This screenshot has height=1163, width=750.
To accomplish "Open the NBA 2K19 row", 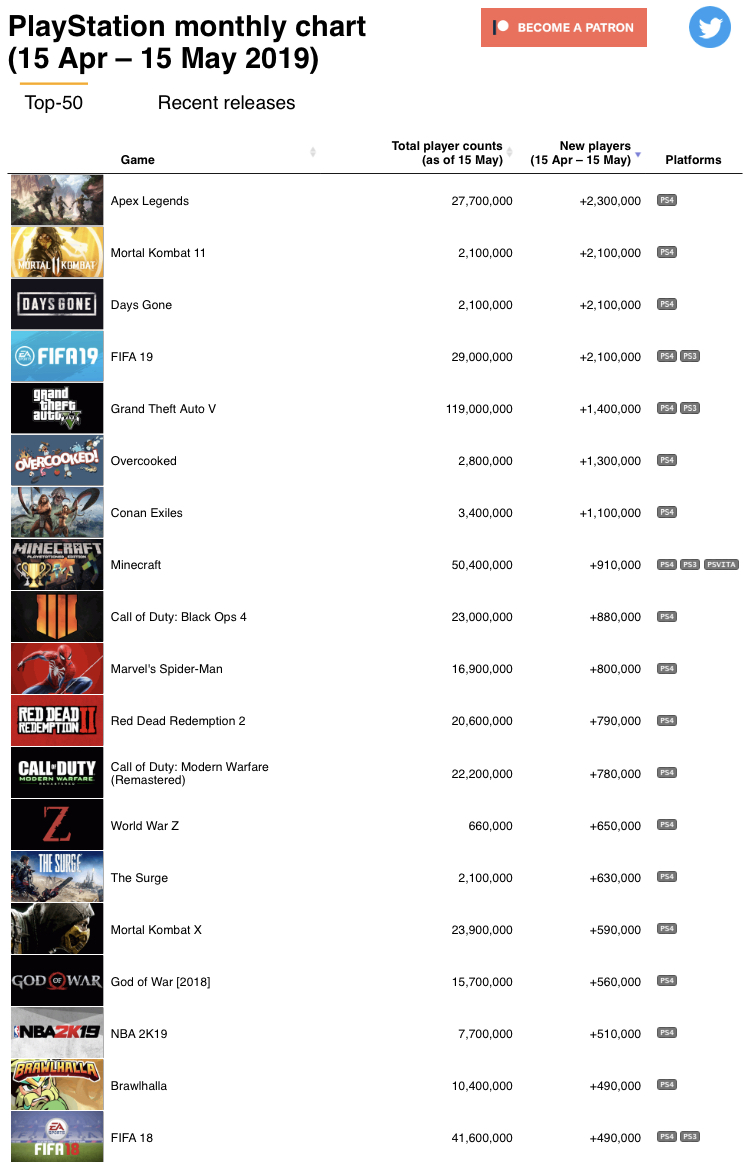I will point(139,1034).
